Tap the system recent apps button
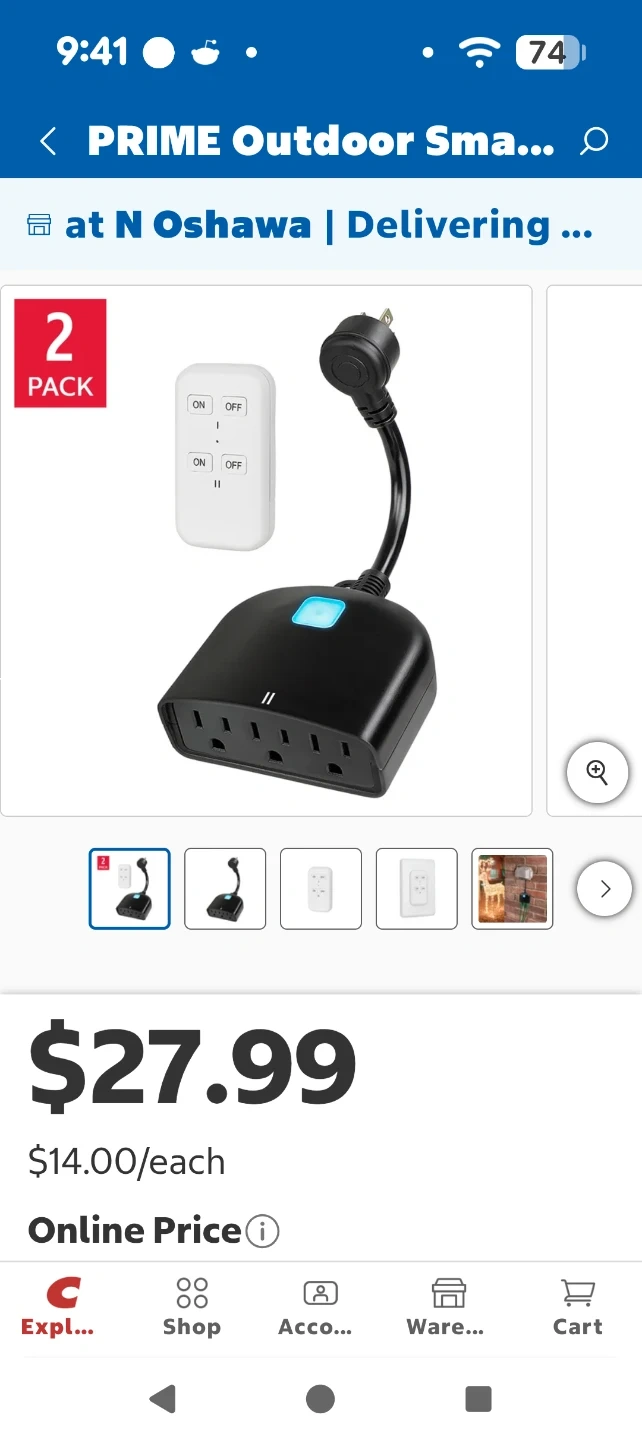This screenshot has height=1440, width=642. point(479,1398)
